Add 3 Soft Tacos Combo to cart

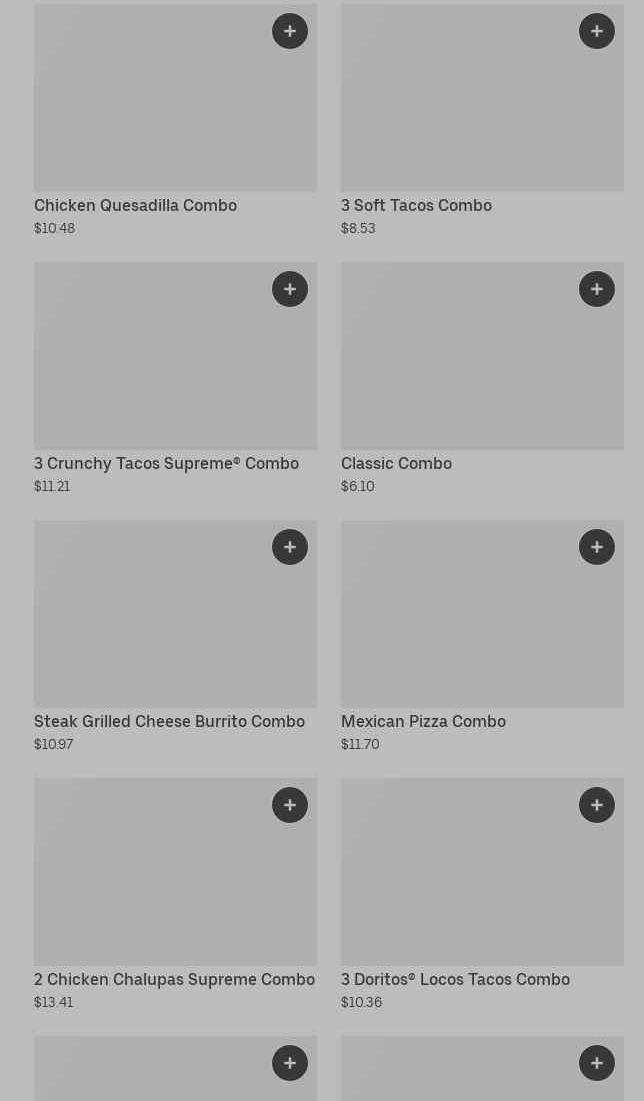pyautogui.click(x=597, y=31)
